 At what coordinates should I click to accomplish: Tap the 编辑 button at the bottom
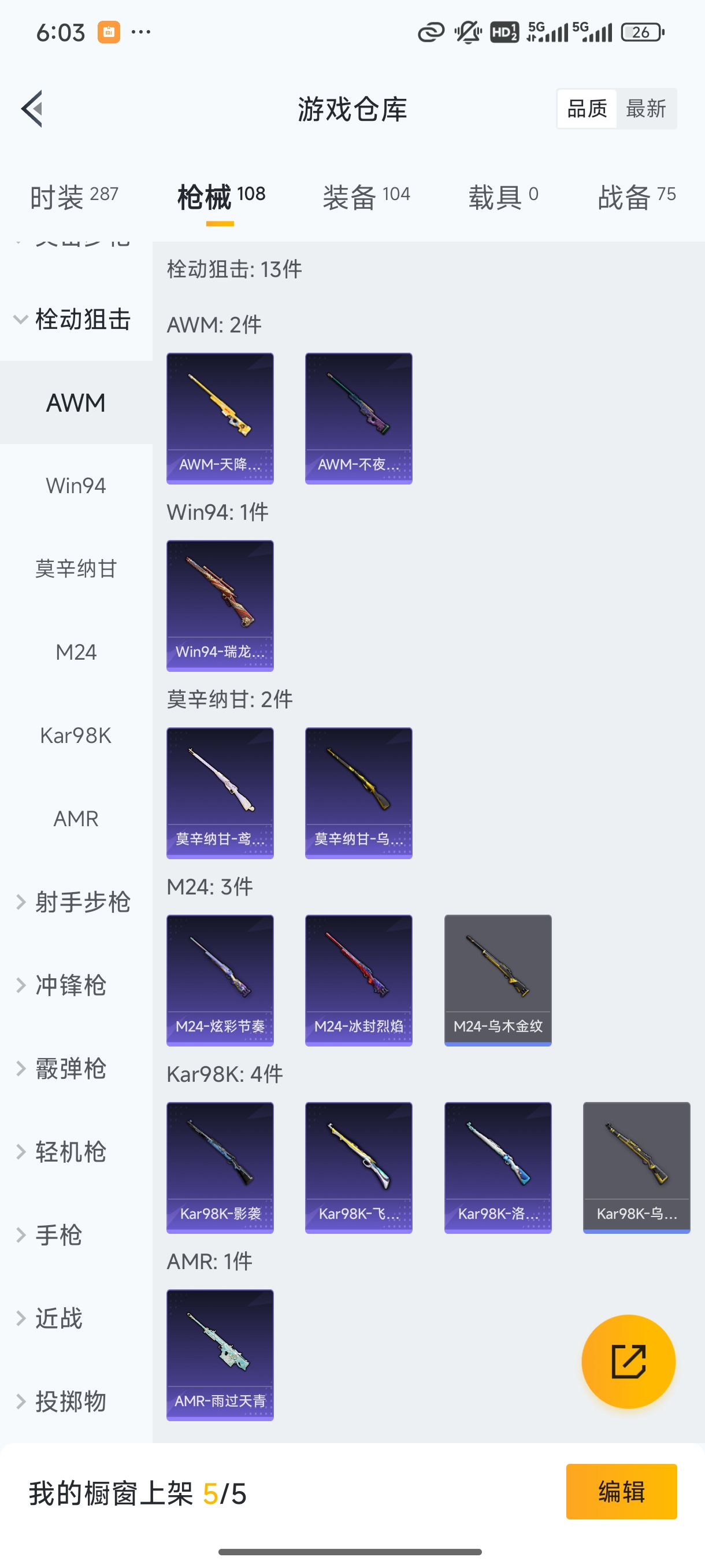point(622,1492)
